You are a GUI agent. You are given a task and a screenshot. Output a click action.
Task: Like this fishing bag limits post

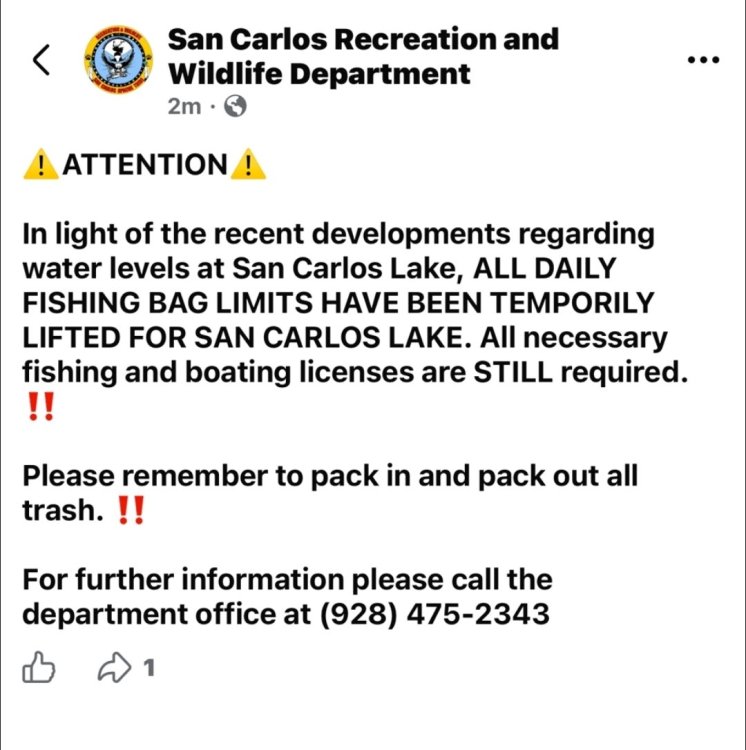click(38, 668)
